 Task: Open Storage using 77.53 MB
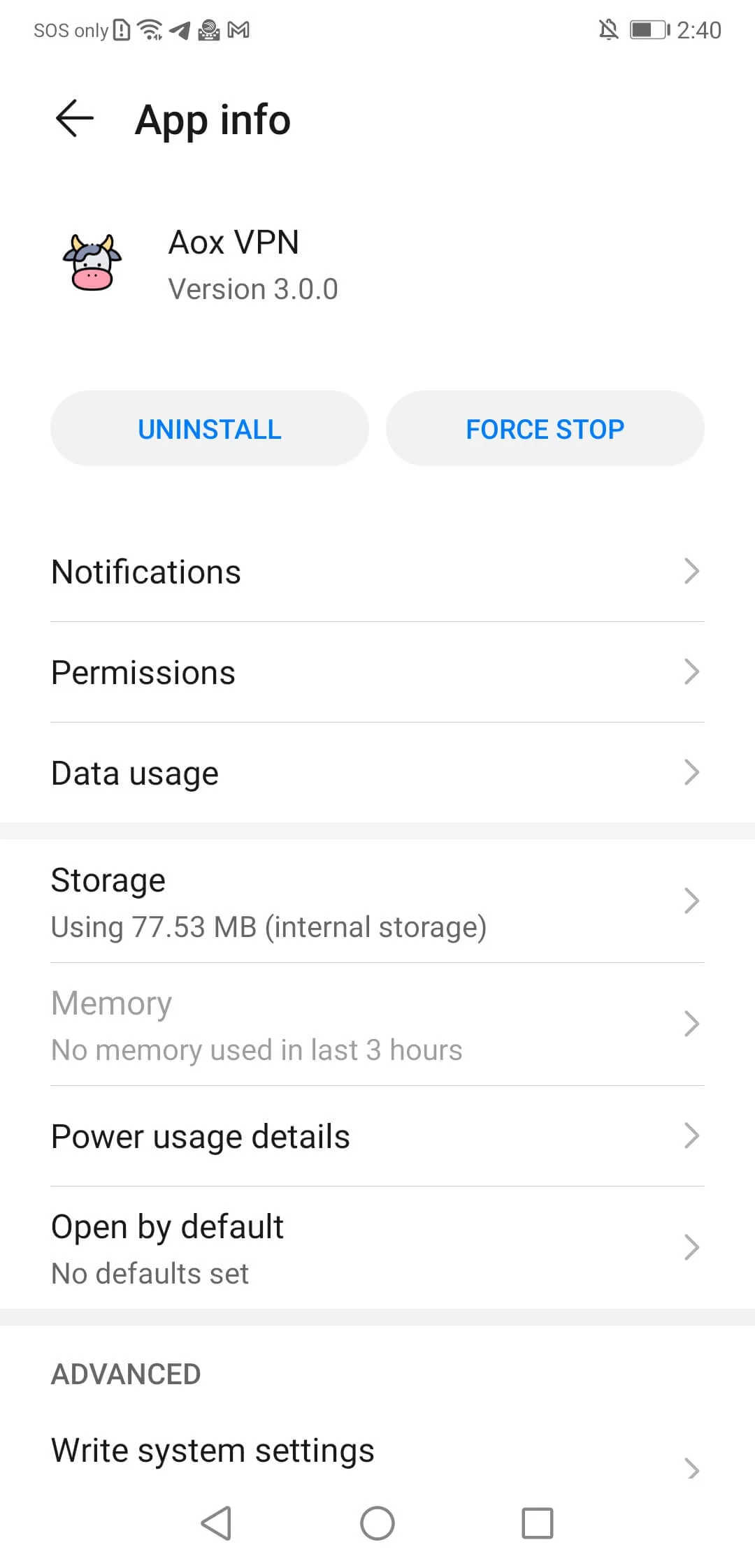pyautogui.click(x=376, y=901)
